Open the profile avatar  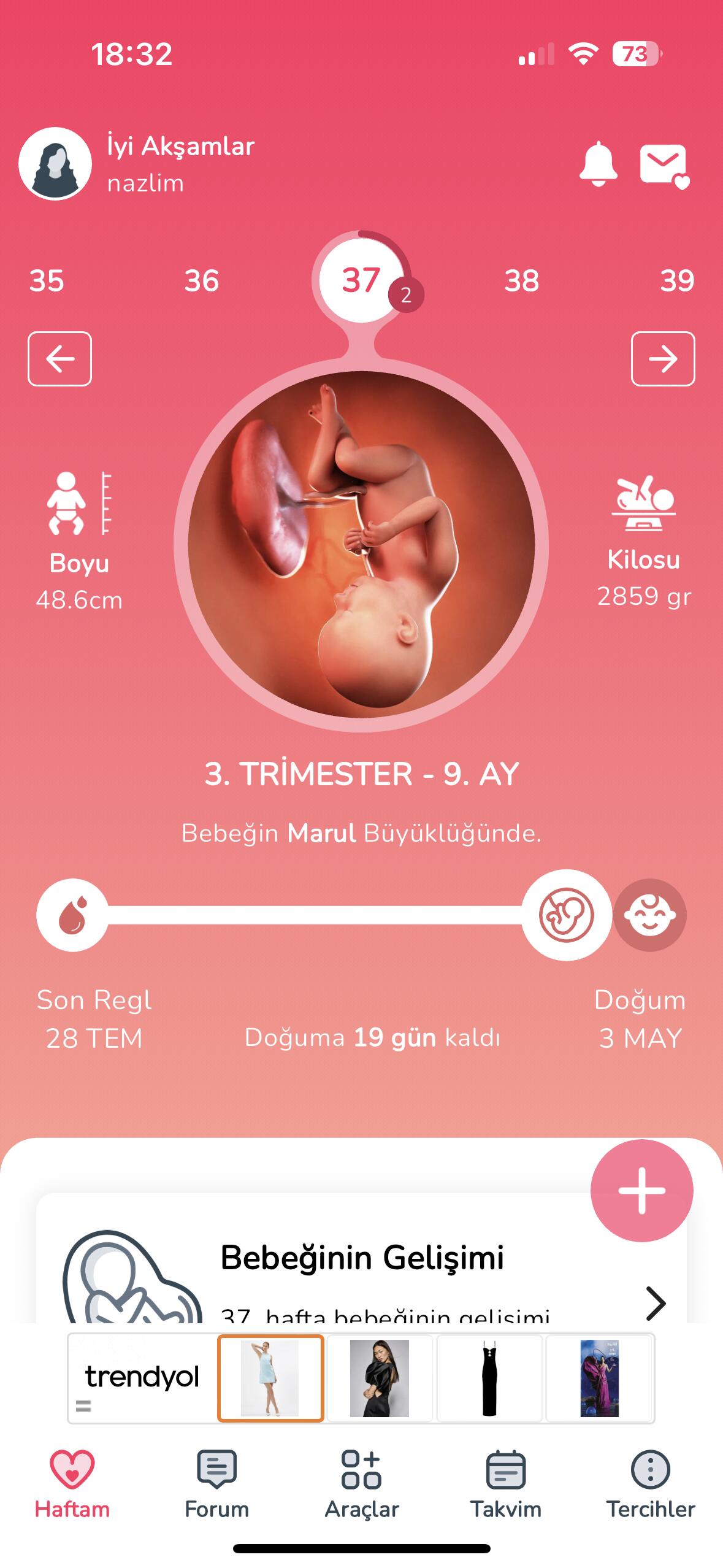pos(55,164)
